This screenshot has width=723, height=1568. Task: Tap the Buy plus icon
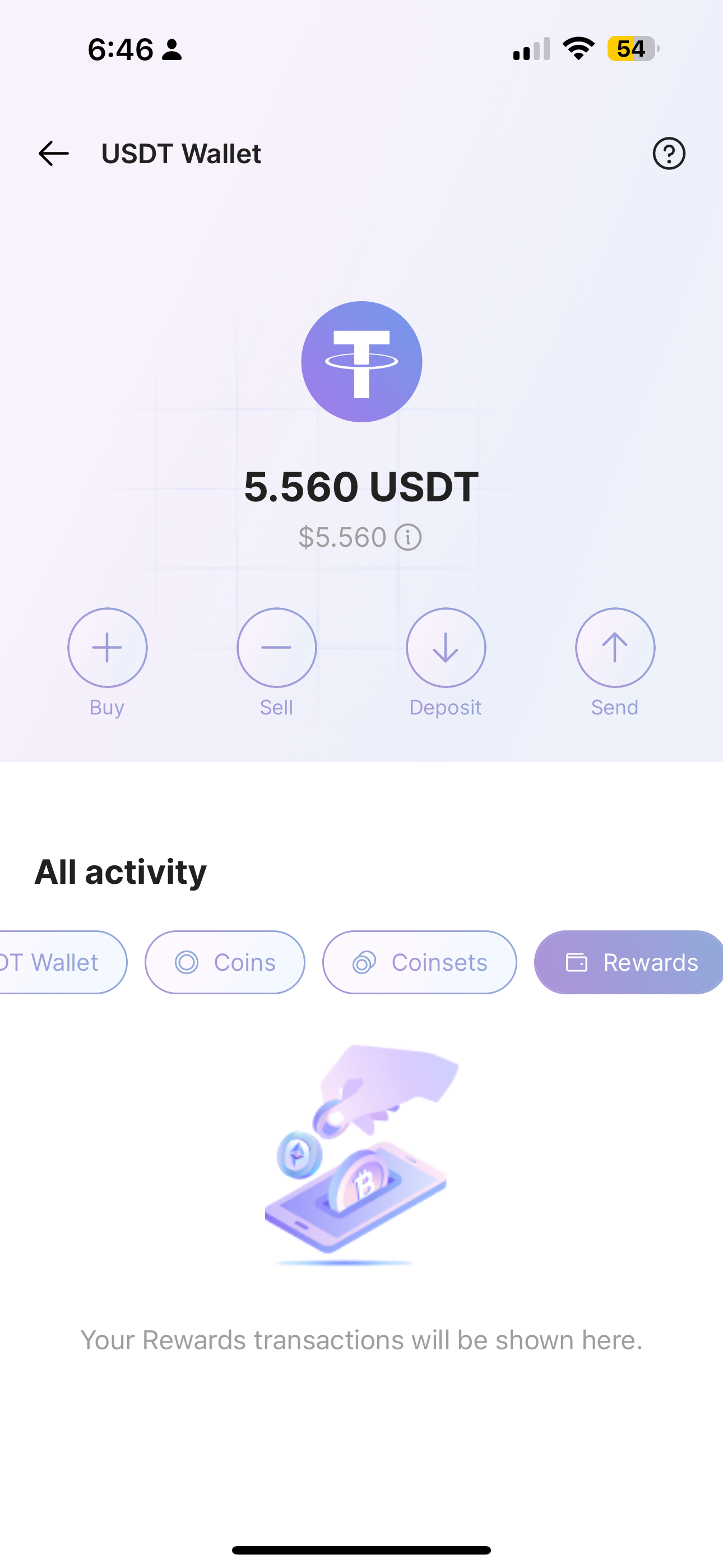click(x=107, y=647)
